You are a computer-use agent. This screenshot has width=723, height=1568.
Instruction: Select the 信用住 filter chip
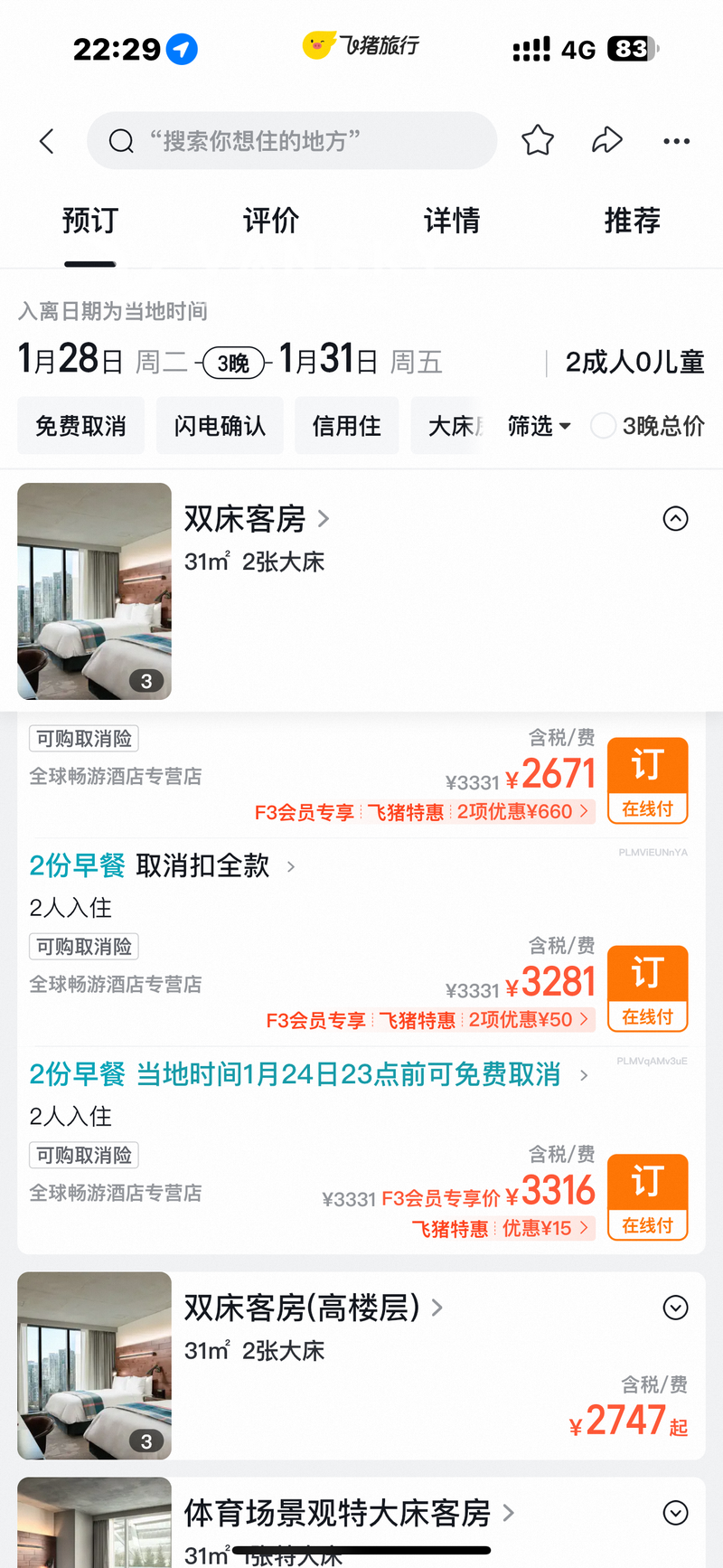tap(346, 426)
